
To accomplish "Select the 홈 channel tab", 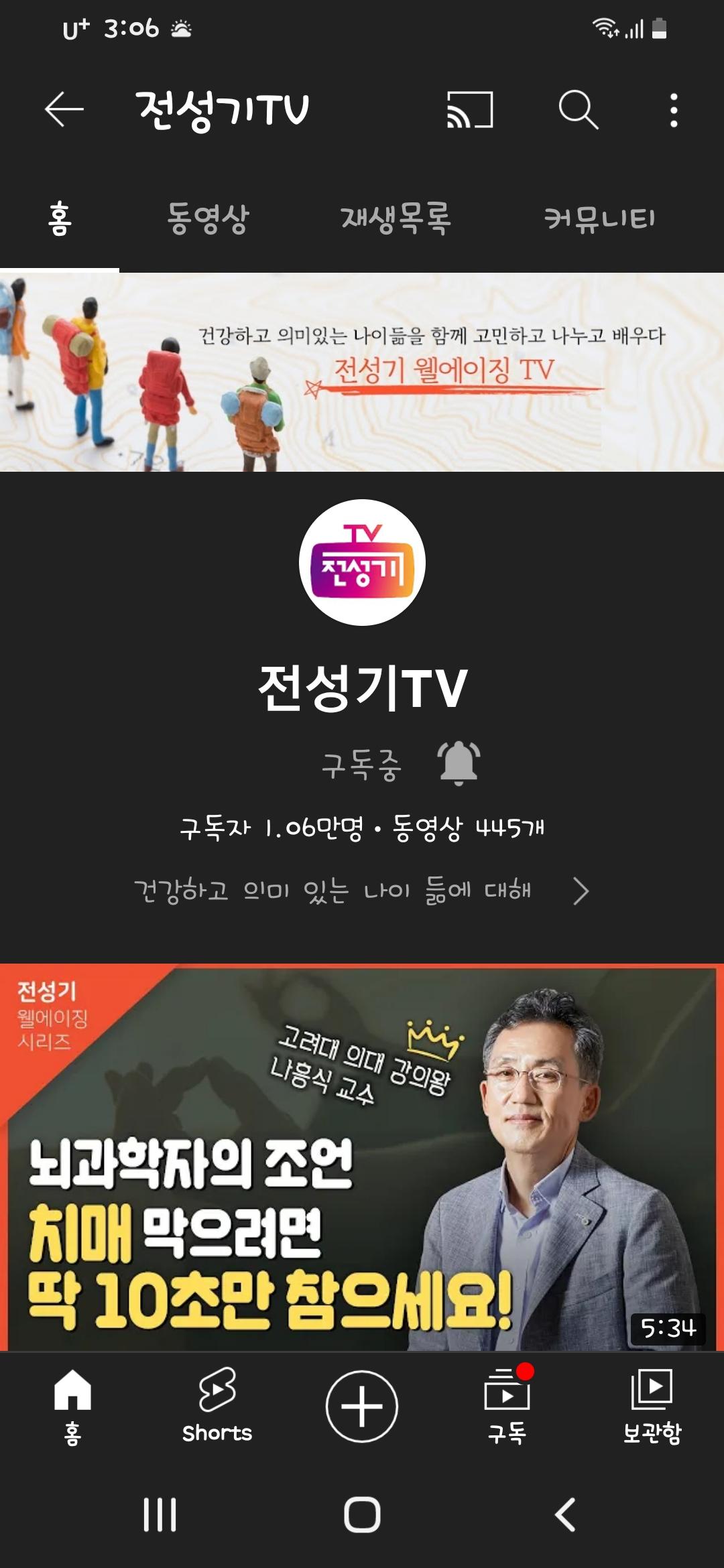I will [60, 218].
